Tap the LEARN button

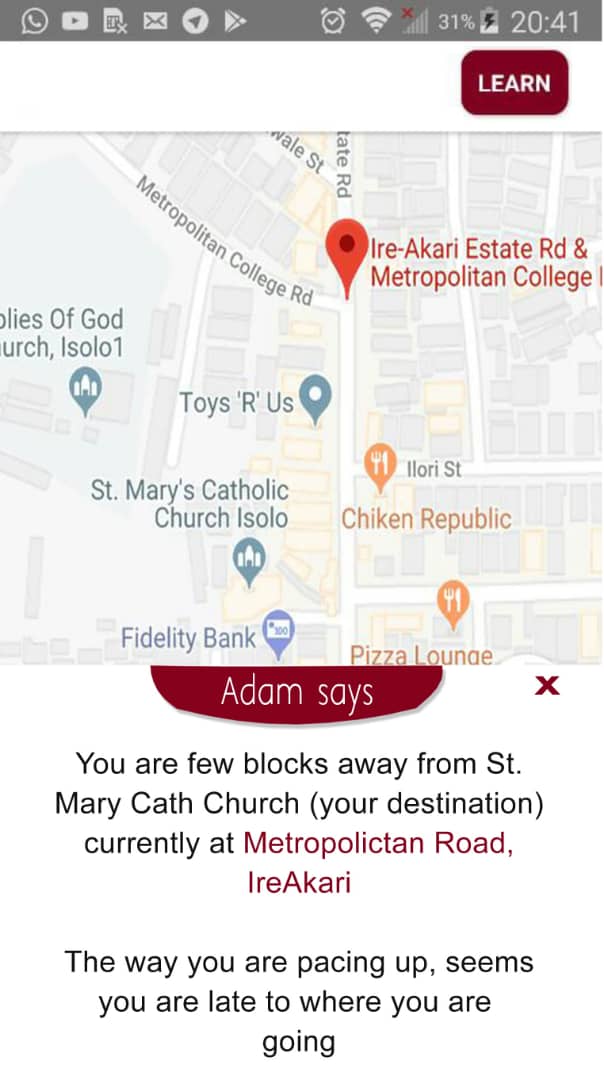[x=514, y=83]
